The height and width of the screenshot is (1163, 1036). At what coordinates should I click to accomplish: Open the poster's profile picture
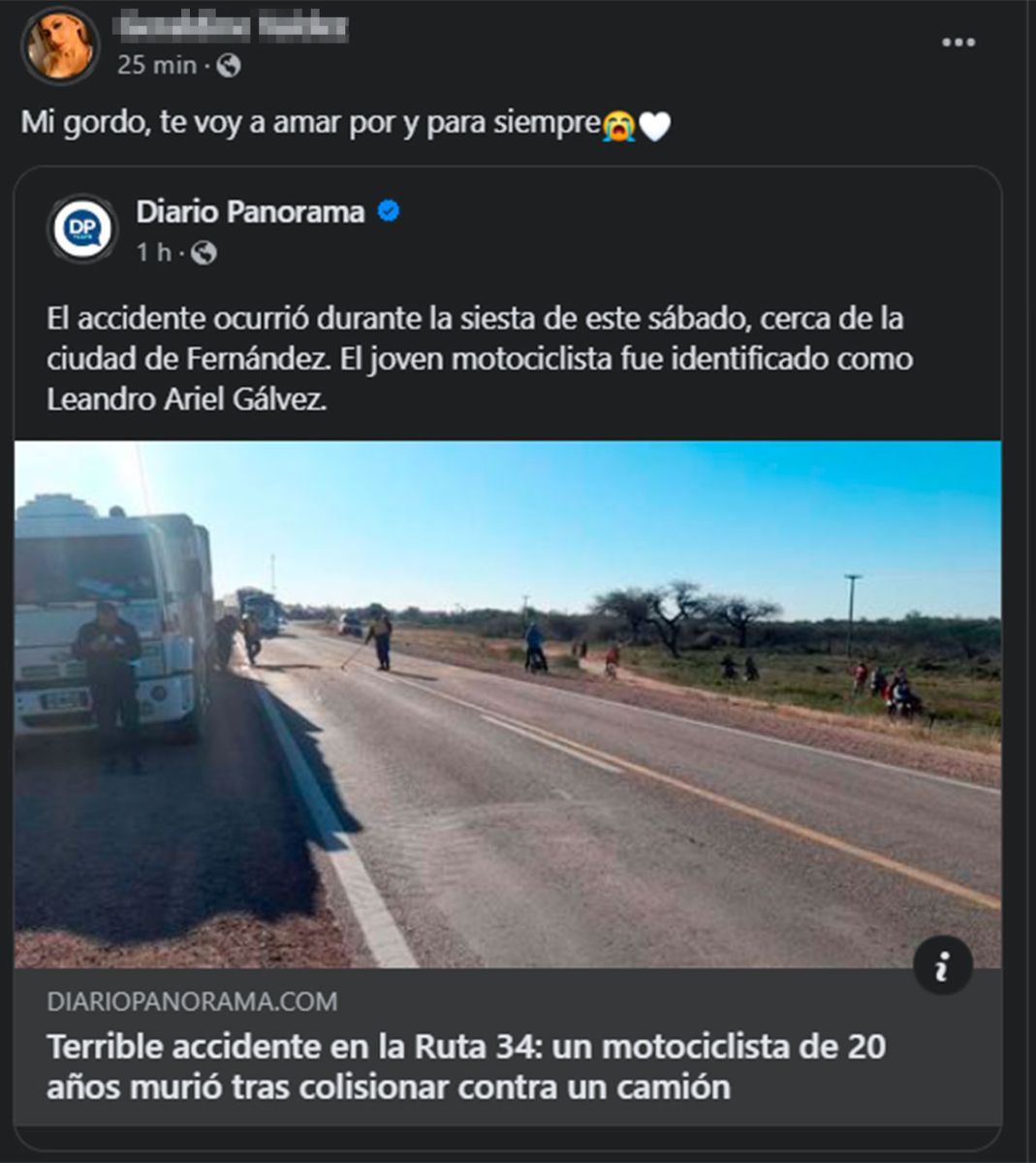point(60,46)
